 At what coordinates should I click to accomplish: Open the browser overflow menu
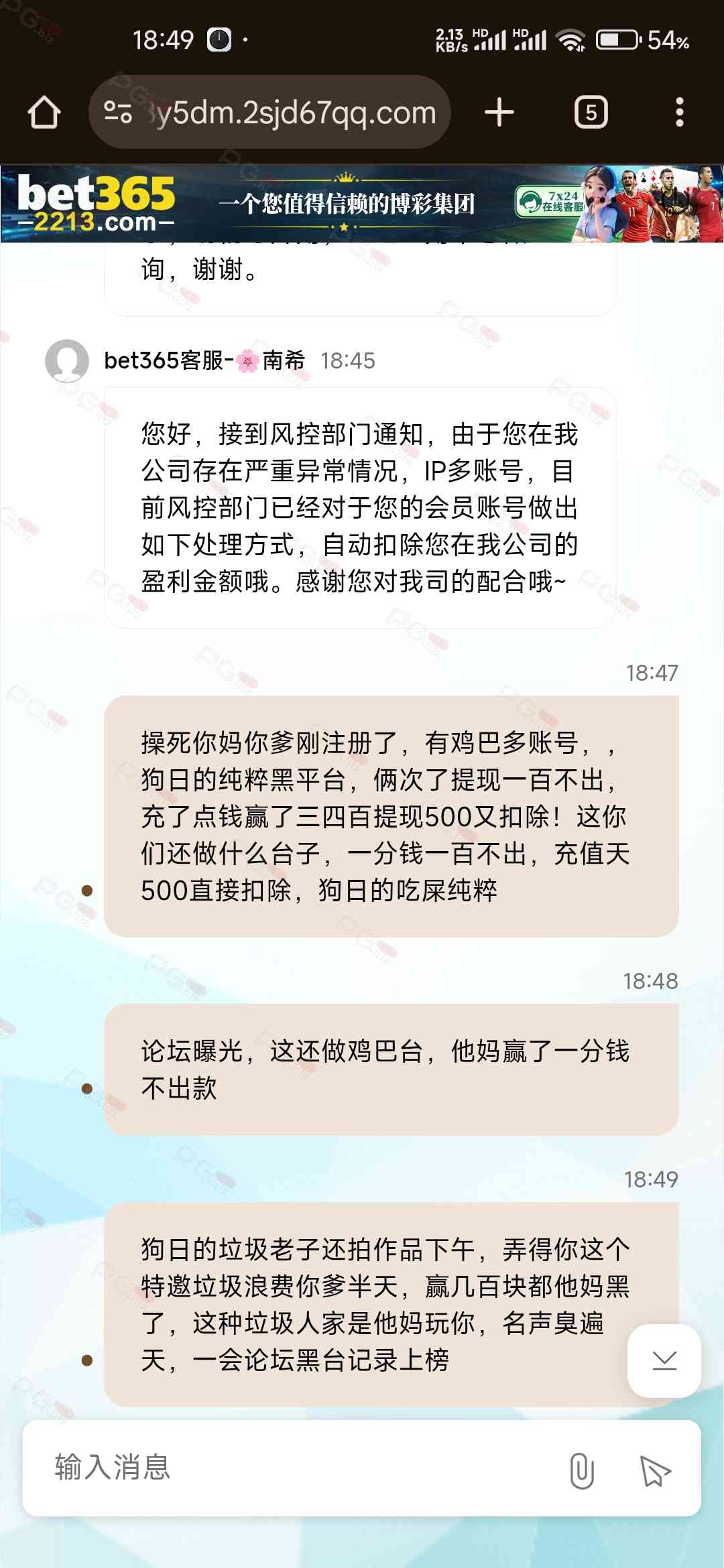coord(679,113)
